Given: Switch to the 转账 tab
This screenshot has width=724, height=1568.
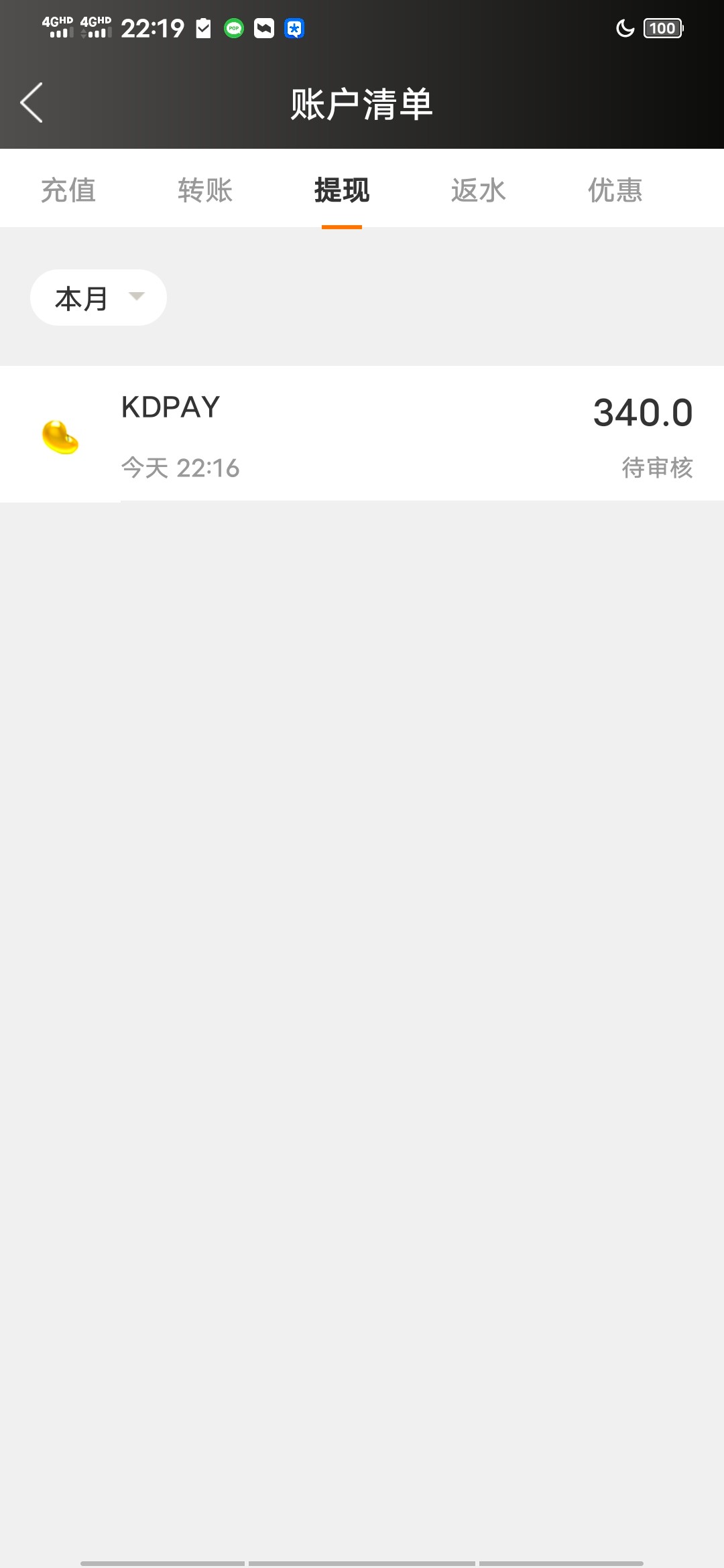Looking at the screenshot, I should 205,190.
